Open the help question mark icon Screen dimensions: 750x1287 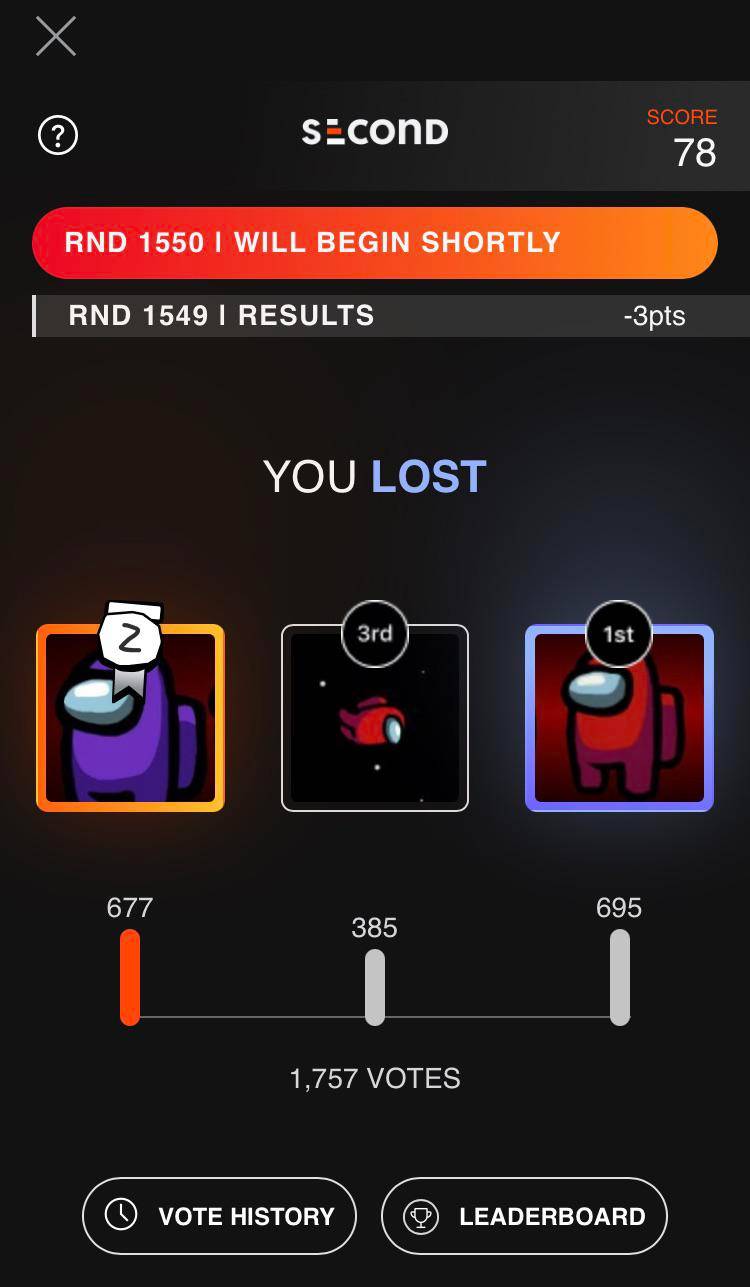click(58, 135)
